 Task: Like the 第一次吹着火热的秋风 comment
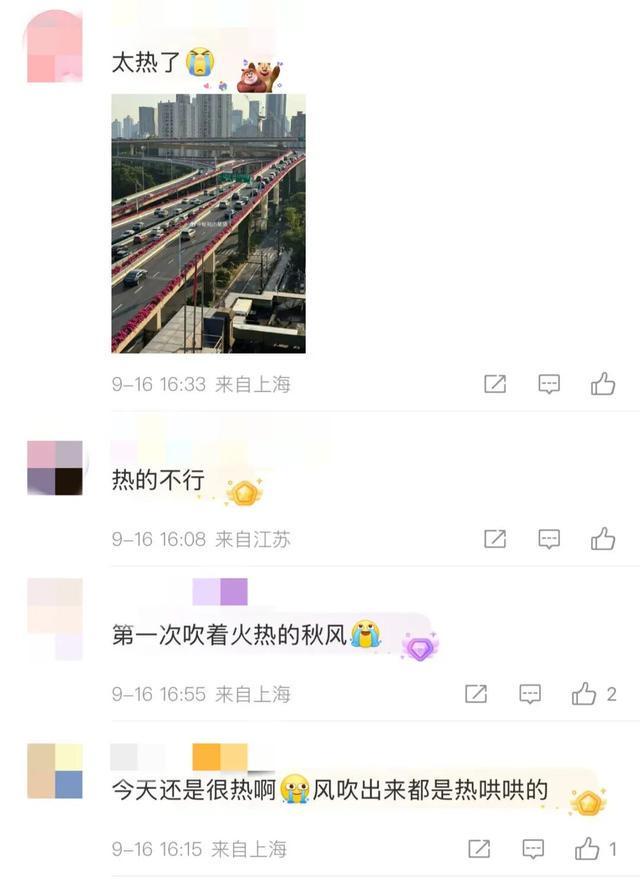point(585,694)
